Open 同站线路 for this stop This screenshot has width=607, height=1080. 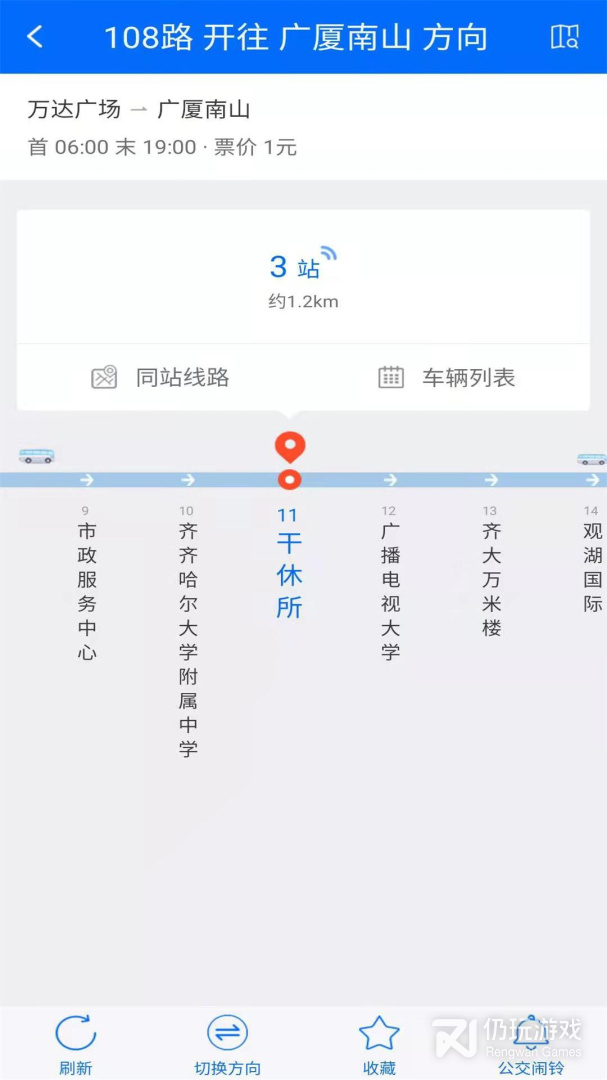(161, 377)
